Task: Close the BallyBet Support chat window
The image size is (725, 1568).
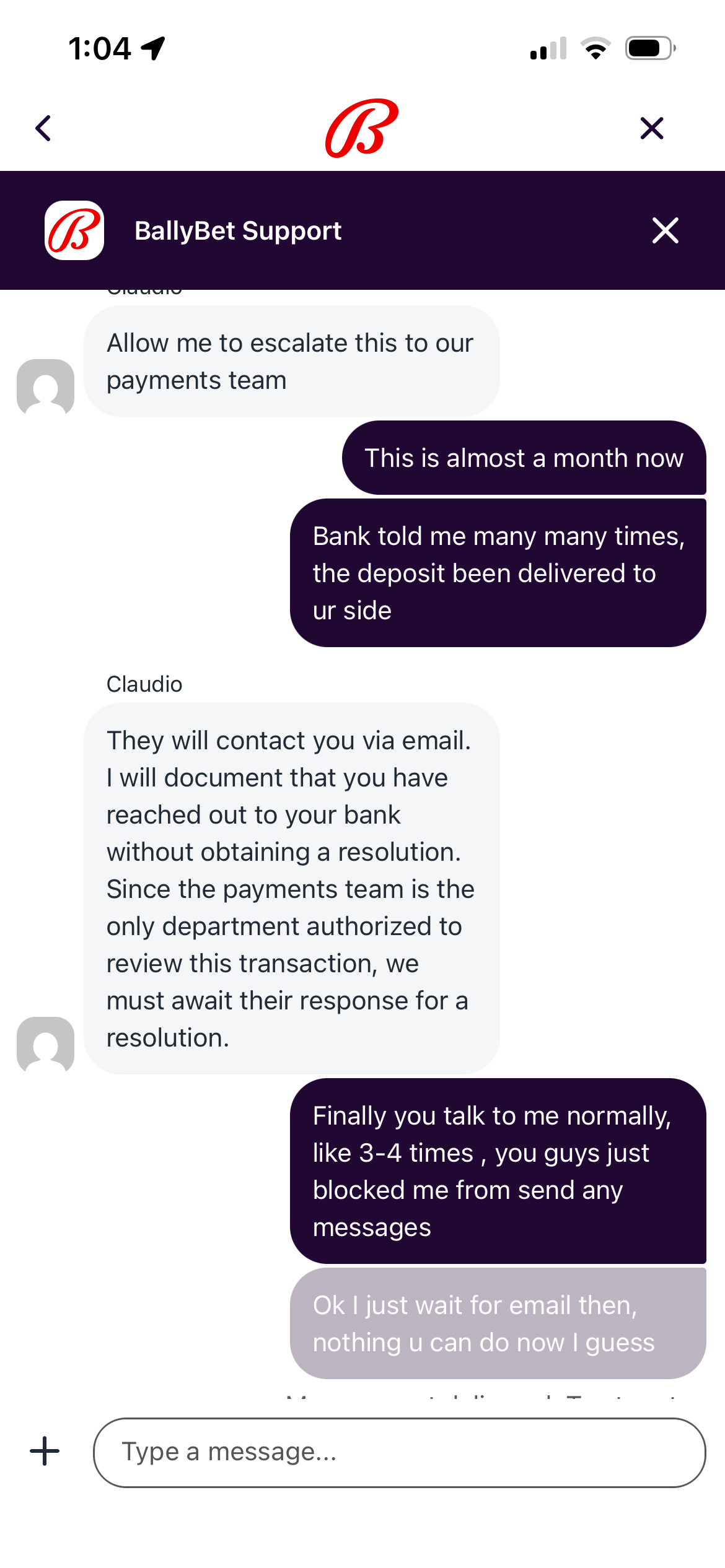Action: (x=665, y=230)
